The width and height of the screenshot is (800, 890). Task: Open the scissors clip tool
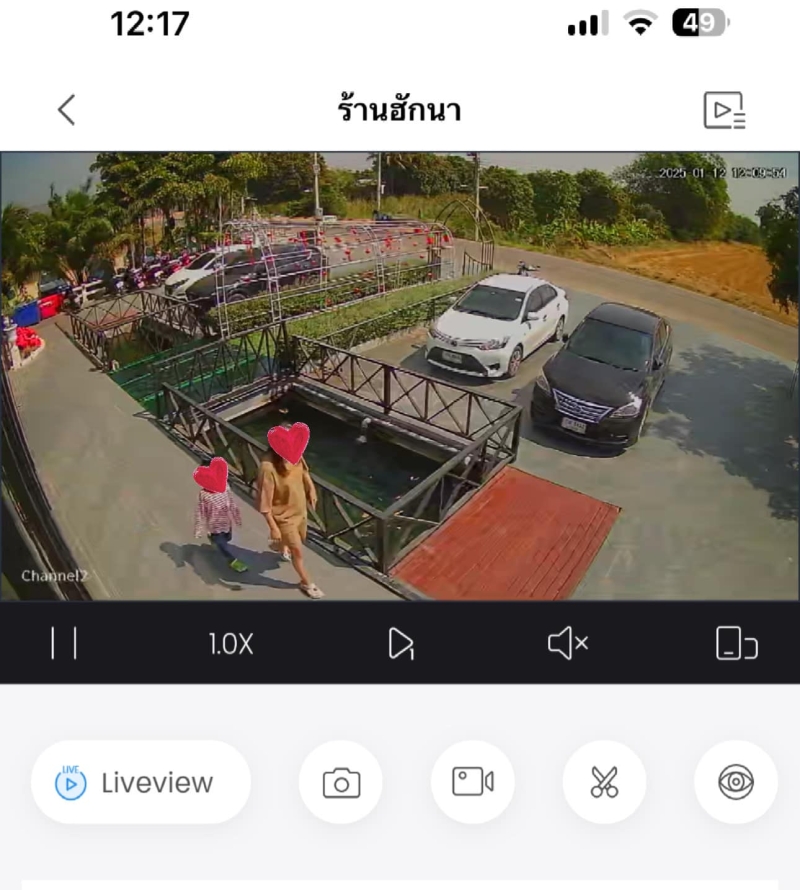[604, 782]
